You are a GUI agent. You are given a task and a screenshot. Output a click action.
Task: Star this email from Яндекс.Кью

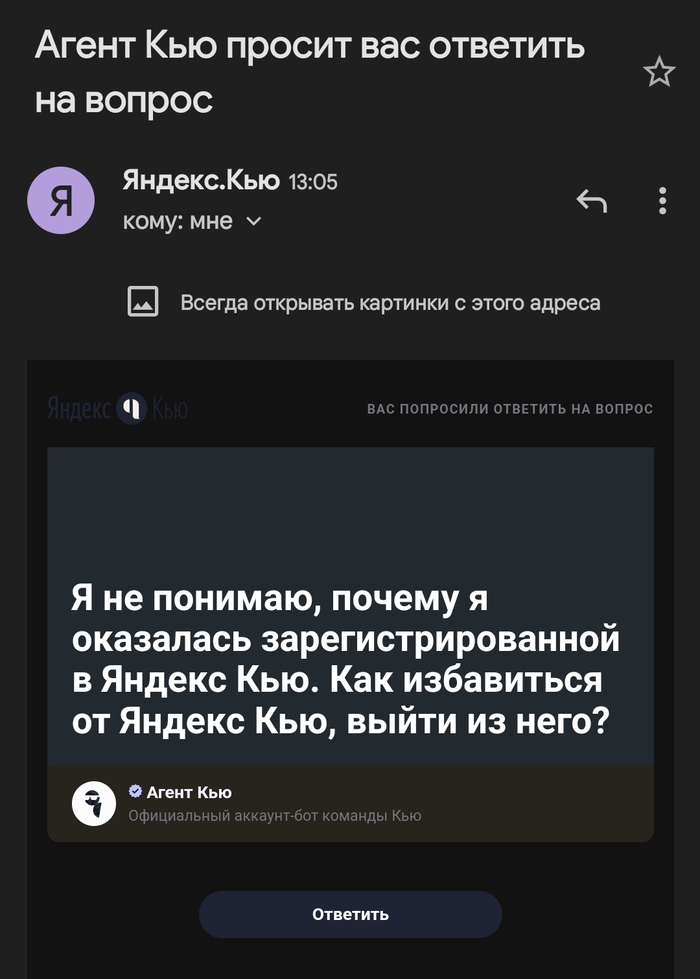click(659, 72)
